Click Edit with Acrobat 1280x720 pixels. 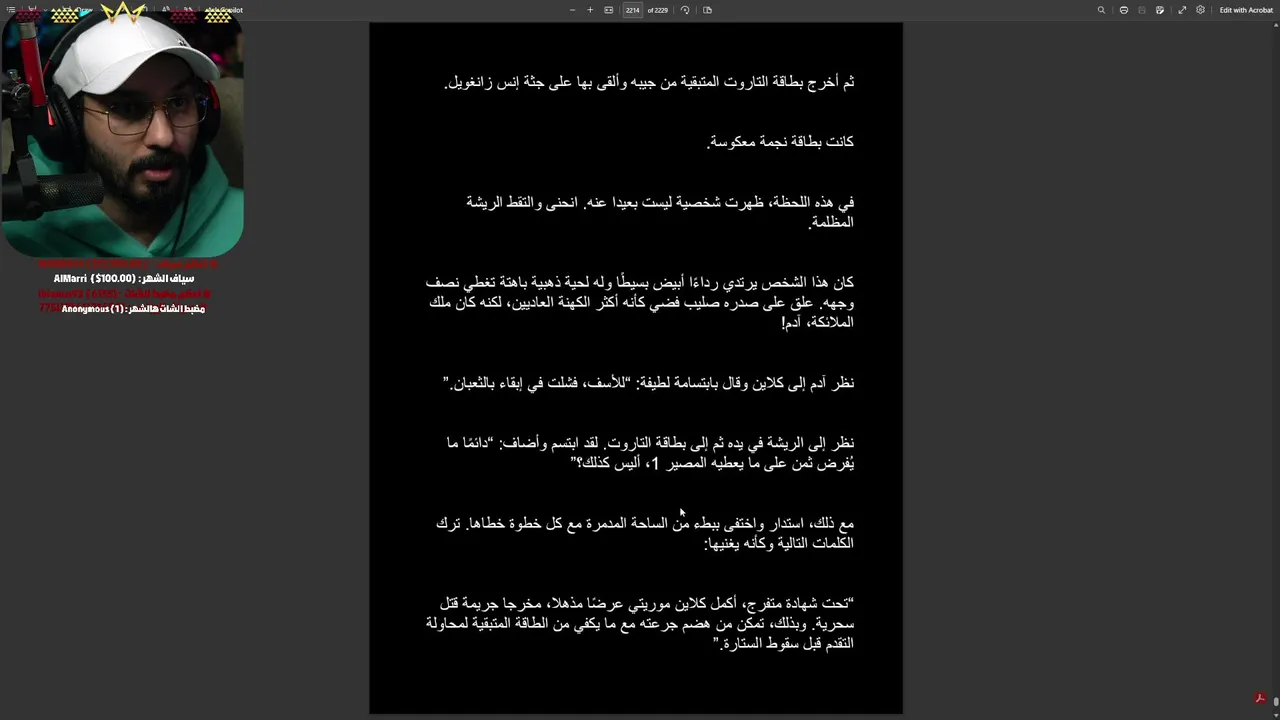1246,10
